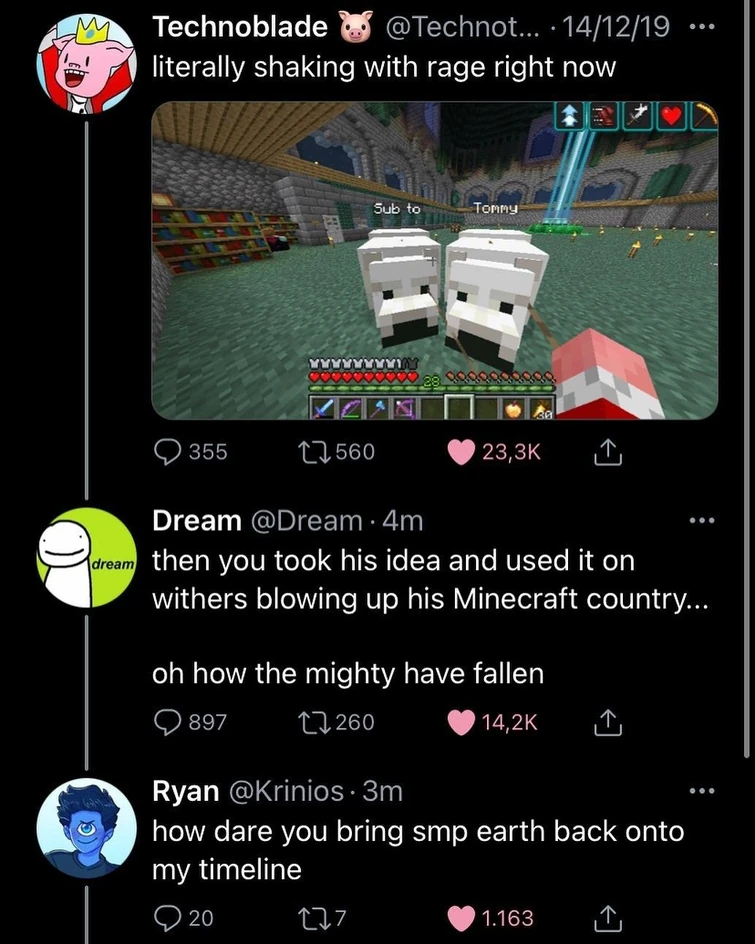View Technoblade's profile avatar
This screenshot has width=755, height=944.
pos(87,62)
